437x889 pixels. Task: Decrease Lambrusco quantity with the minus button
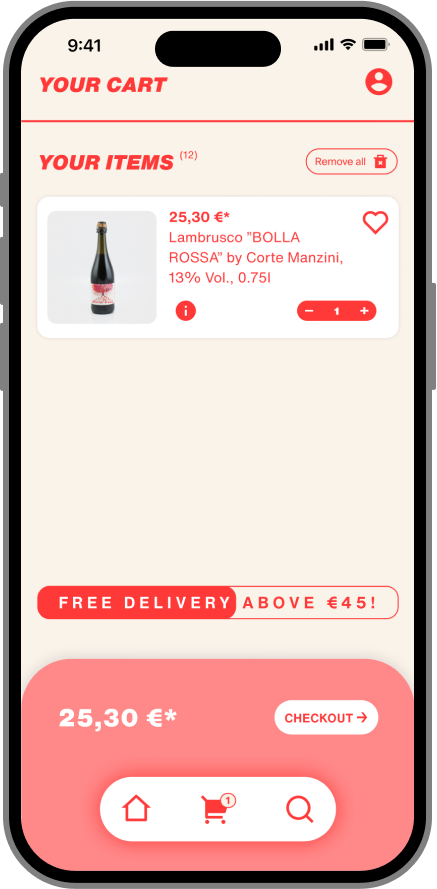tap(309, 311)
